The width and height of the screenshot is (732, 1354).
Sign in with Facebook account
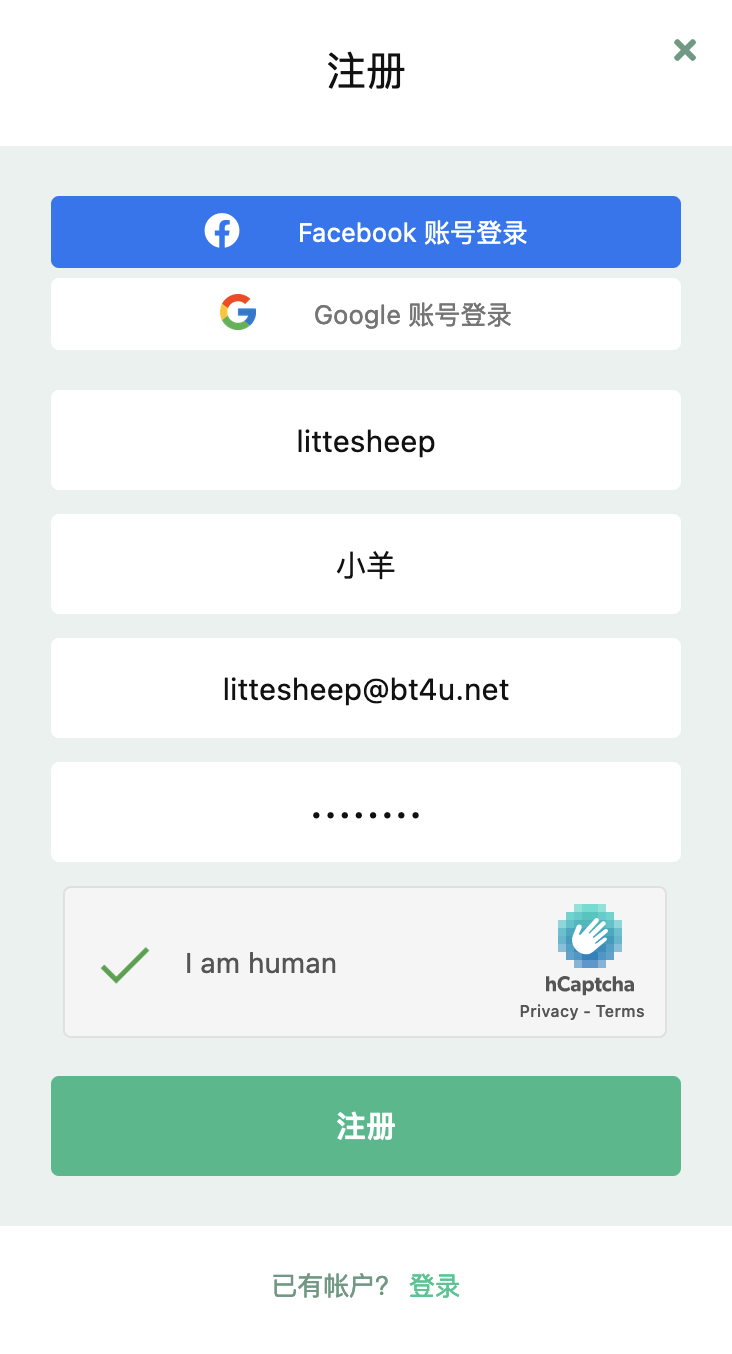coord(366,232)
